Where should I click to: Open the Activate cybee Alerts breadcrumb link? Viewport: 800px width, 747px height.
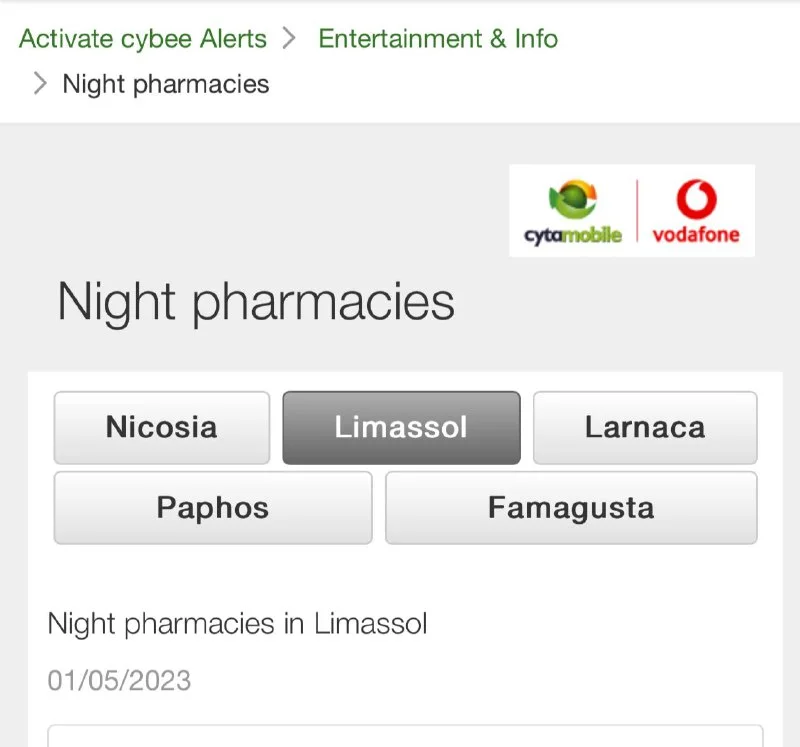click(x=143, y=39)
